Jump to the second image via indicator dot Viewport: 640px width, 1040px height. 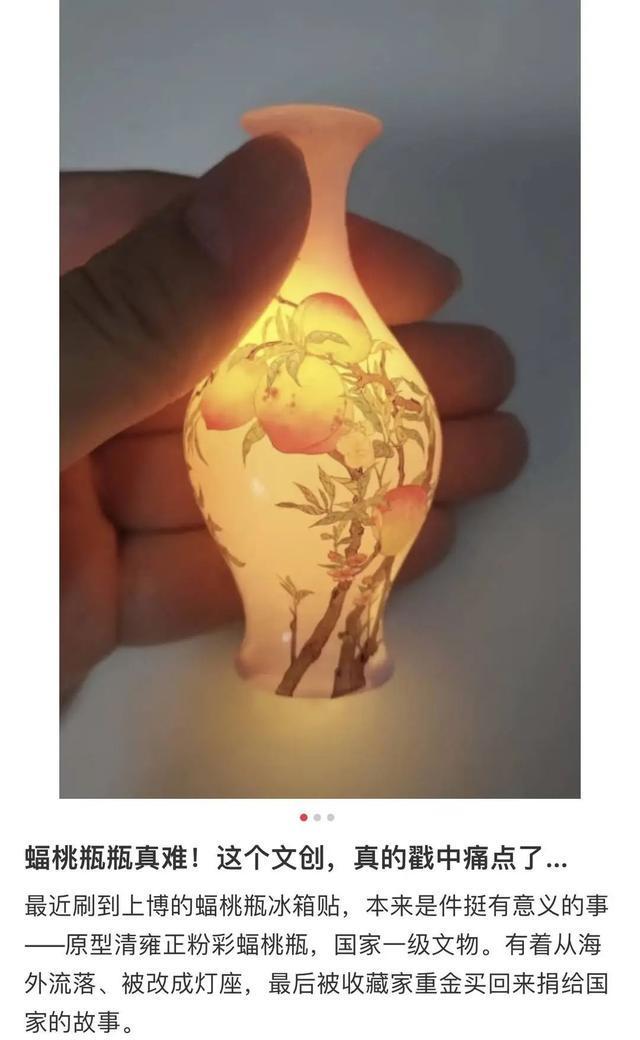[317, 817]
